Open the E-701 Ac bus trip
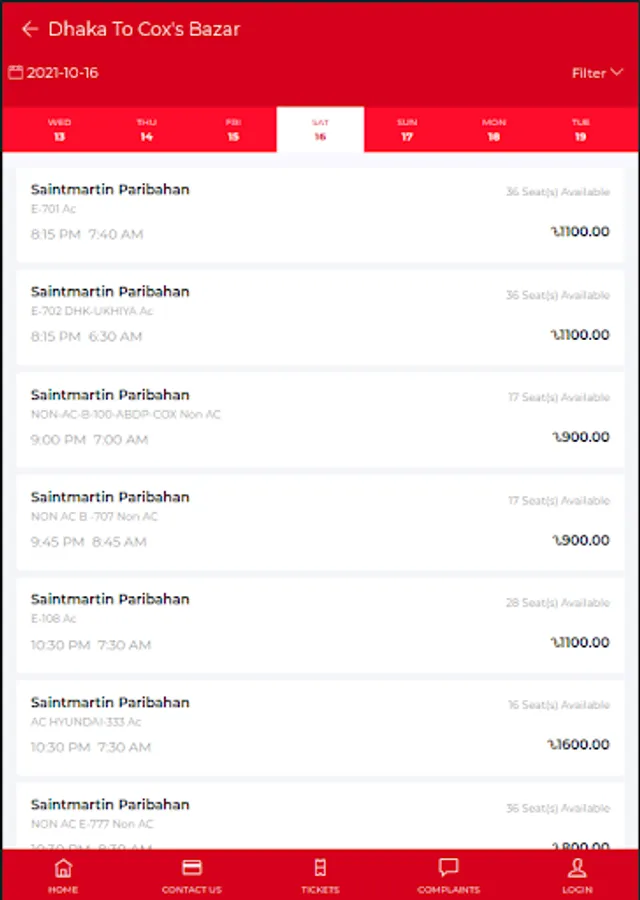Screen dimensions: 640x900 click(320, 213)
